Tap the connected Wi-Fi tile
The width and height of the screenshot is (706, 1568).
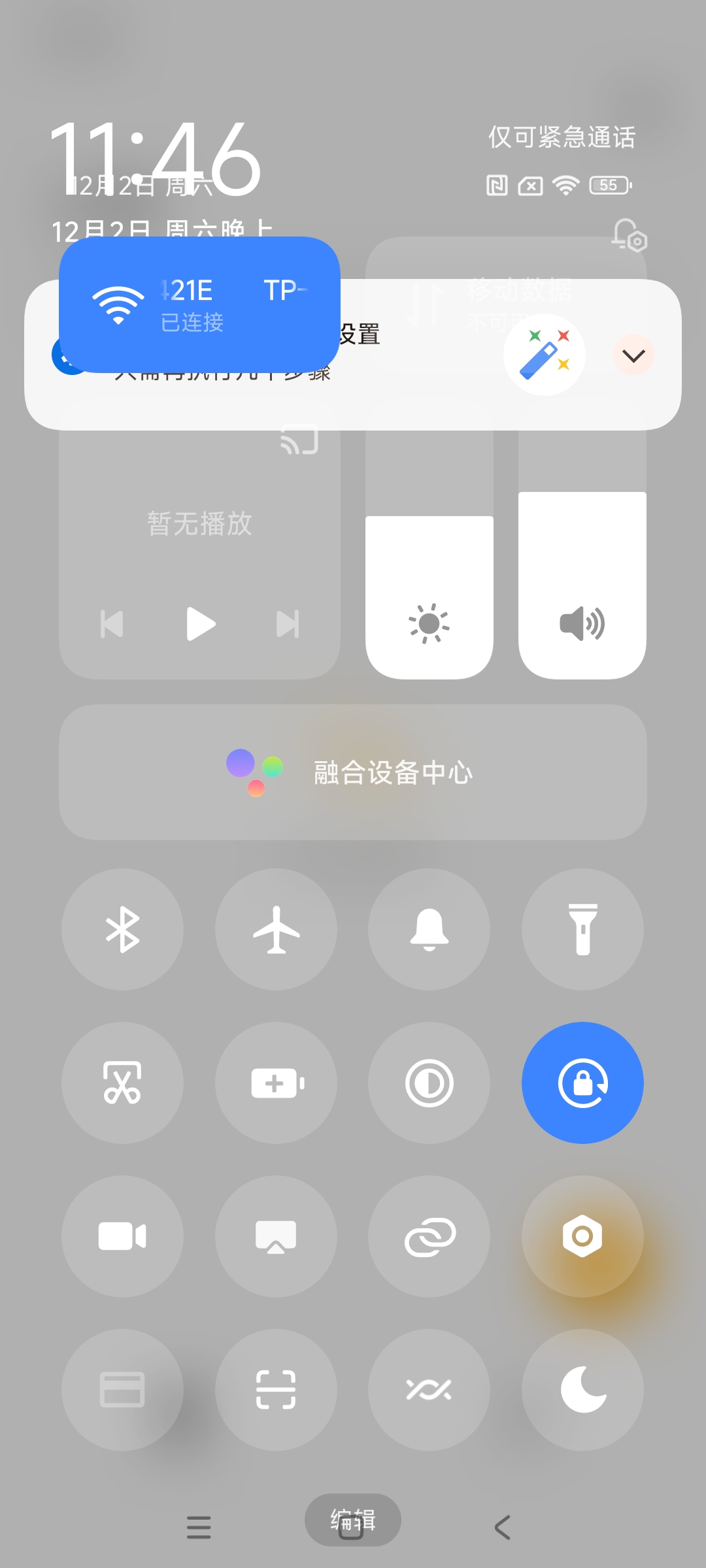click(x=199, y=304)
